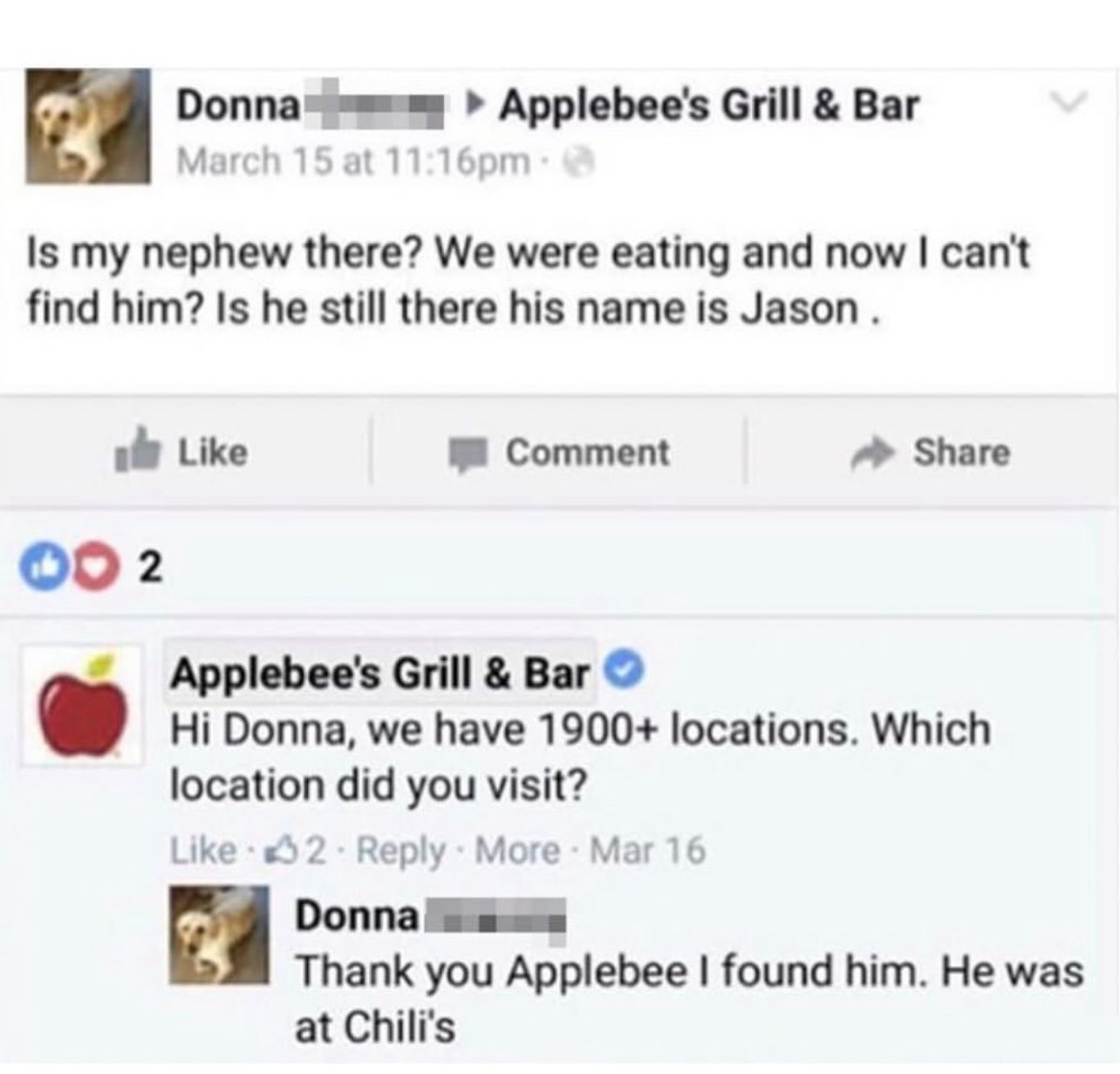Open Applebee's Grill & Bar commenter name
The image size is (1120, 1074).
click(x=379, y=673)
